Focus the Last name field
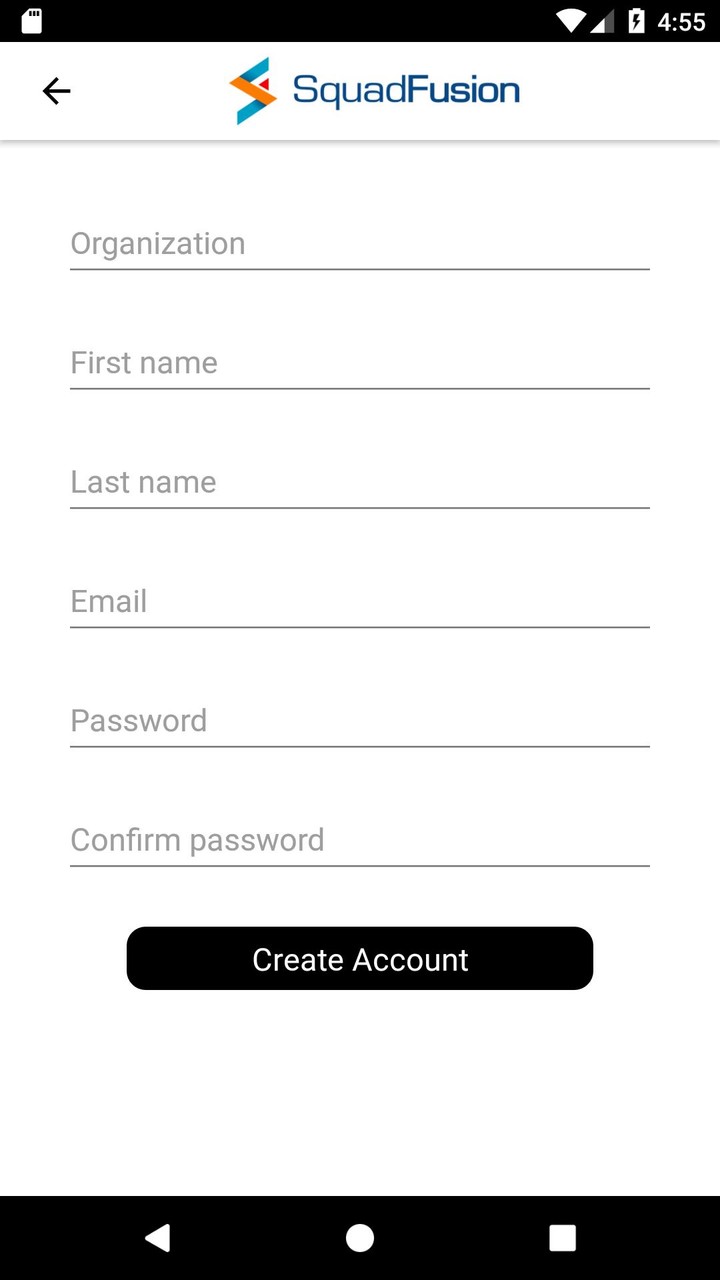The height and width of the screenshot is (1280, 720). [360, 482]
